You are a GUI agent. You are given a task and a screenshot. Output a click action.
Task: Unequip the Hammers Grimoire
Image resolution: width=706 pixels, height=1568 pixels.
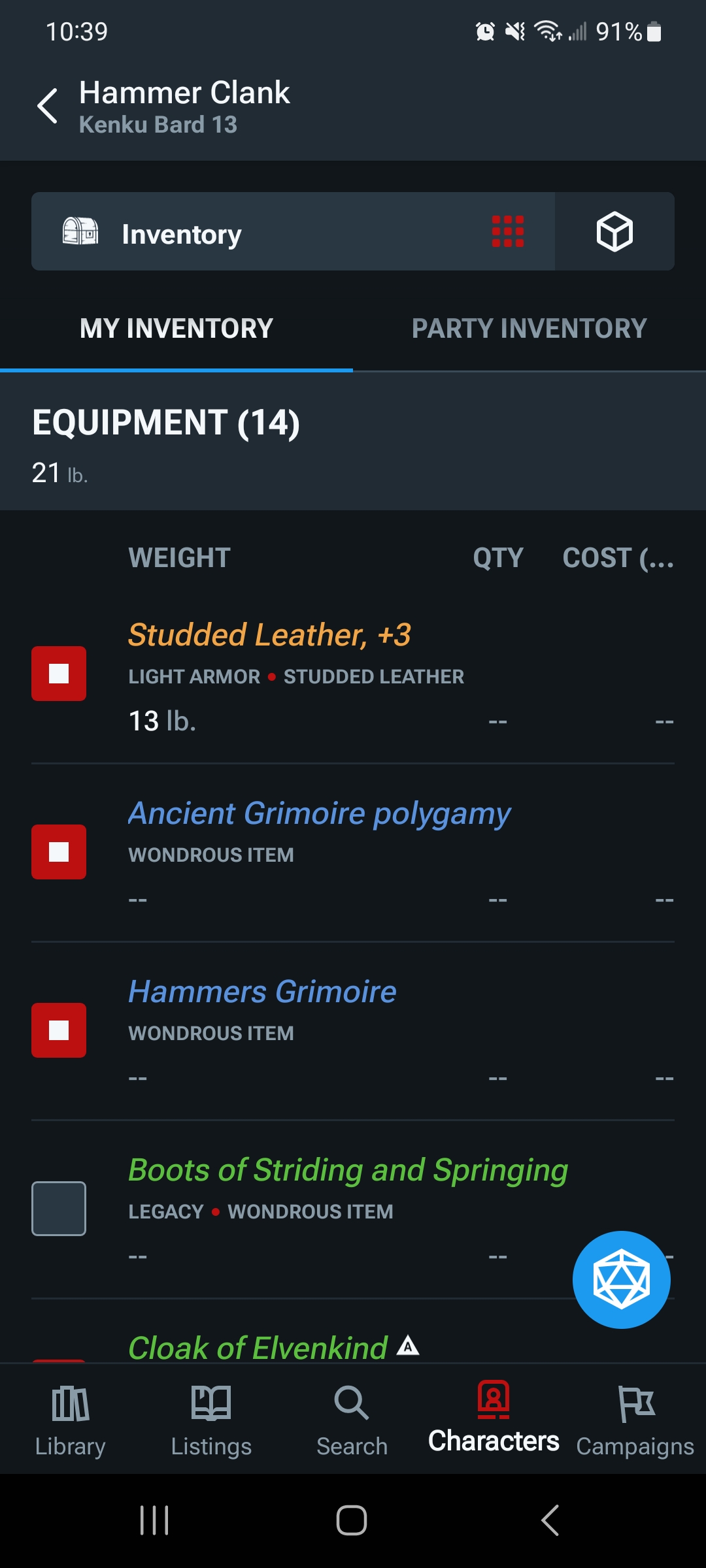tap(59, 1030)
